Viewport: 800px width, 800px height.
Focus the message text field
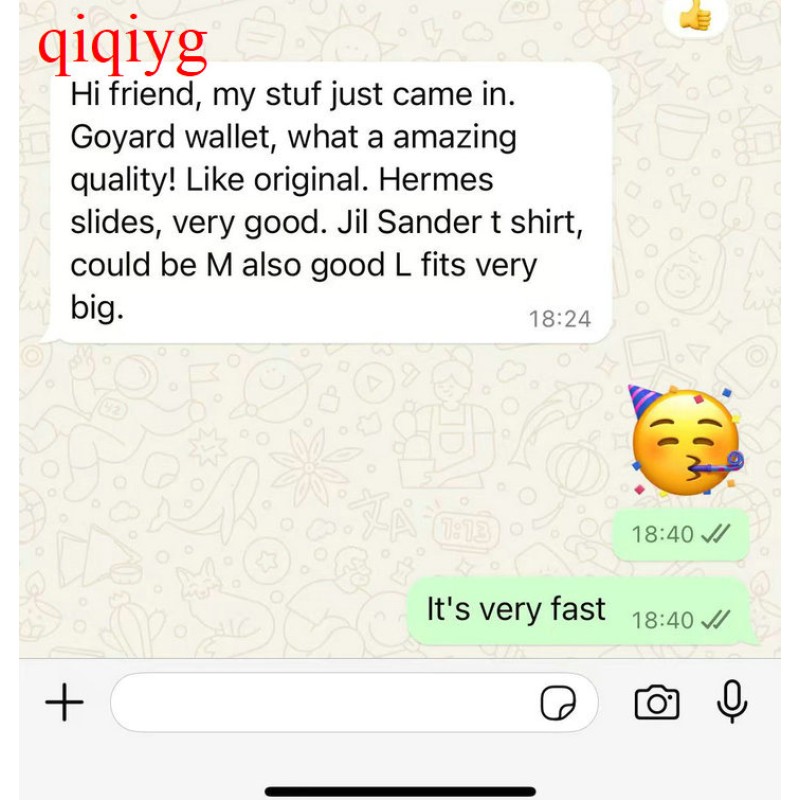(x=320, y=703)
